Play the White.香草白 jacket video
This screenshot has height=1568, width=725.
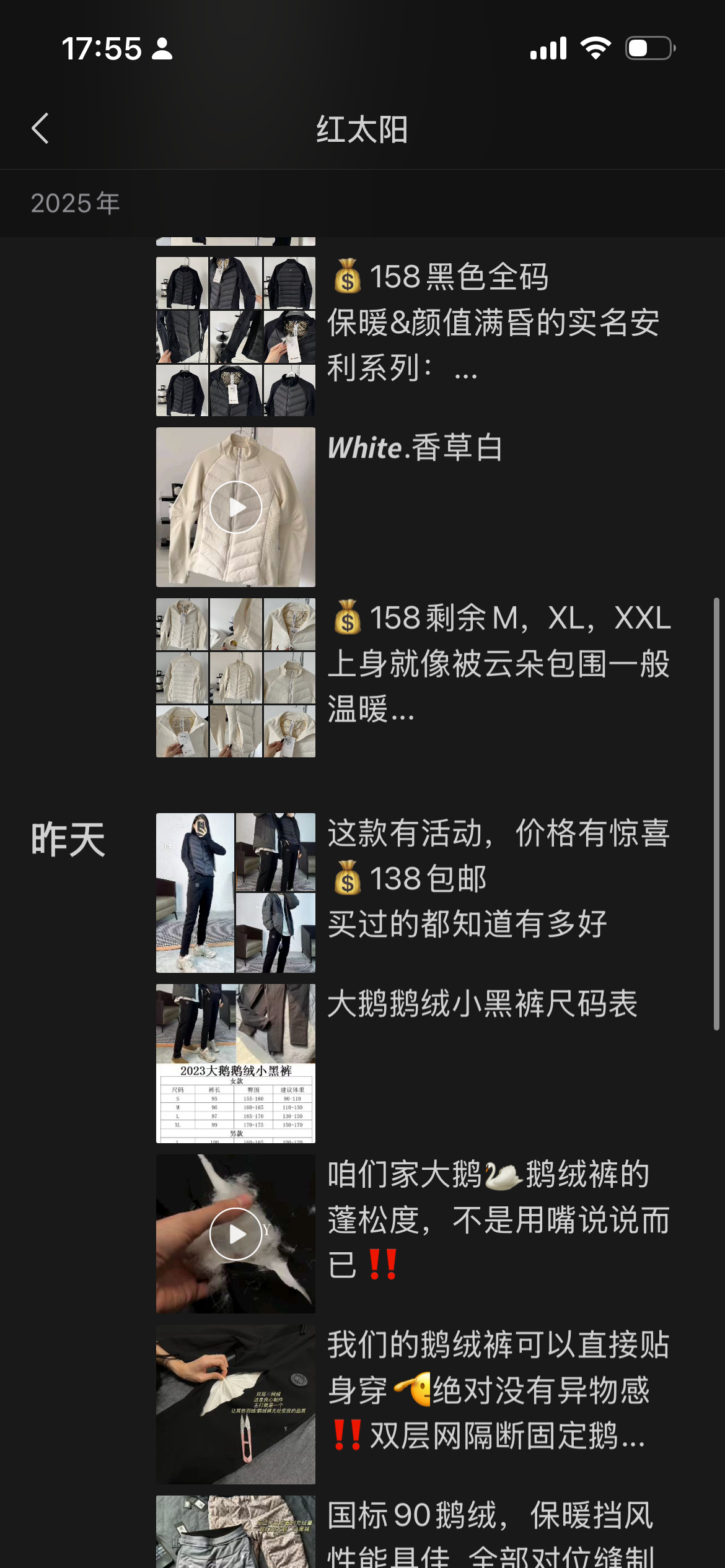click(x=235, y=507)
